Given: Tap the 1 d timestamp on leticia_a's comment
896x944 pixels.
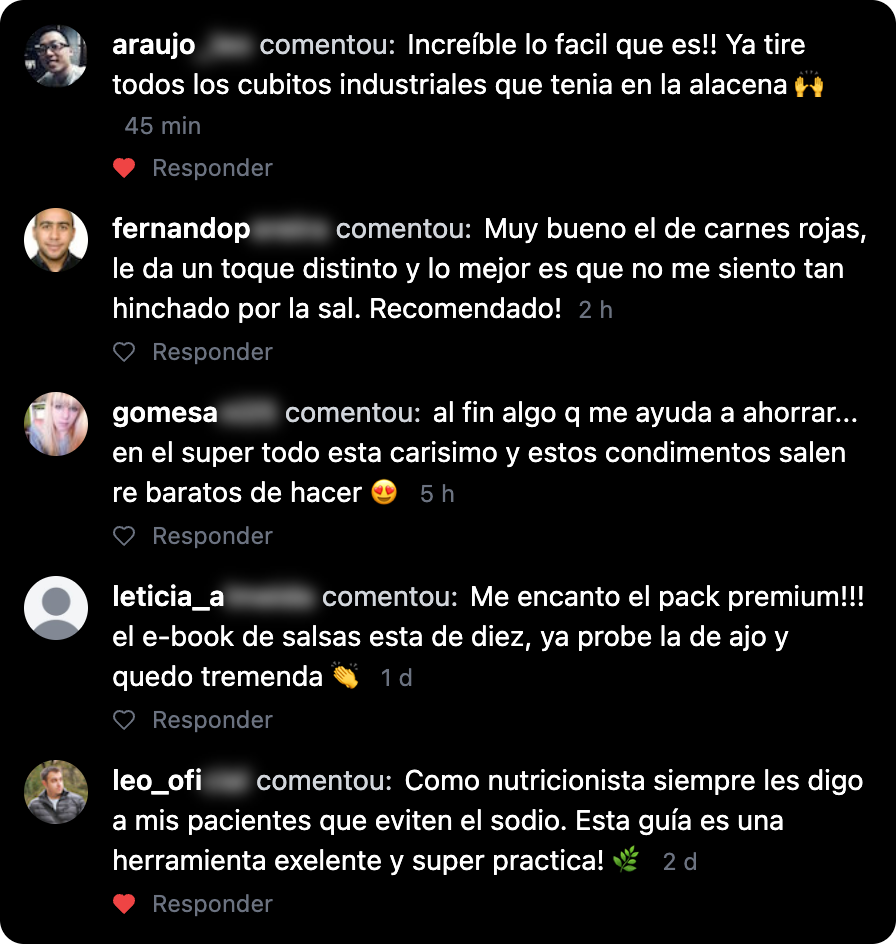Looking at the screenshot, I should coord(397,677).
